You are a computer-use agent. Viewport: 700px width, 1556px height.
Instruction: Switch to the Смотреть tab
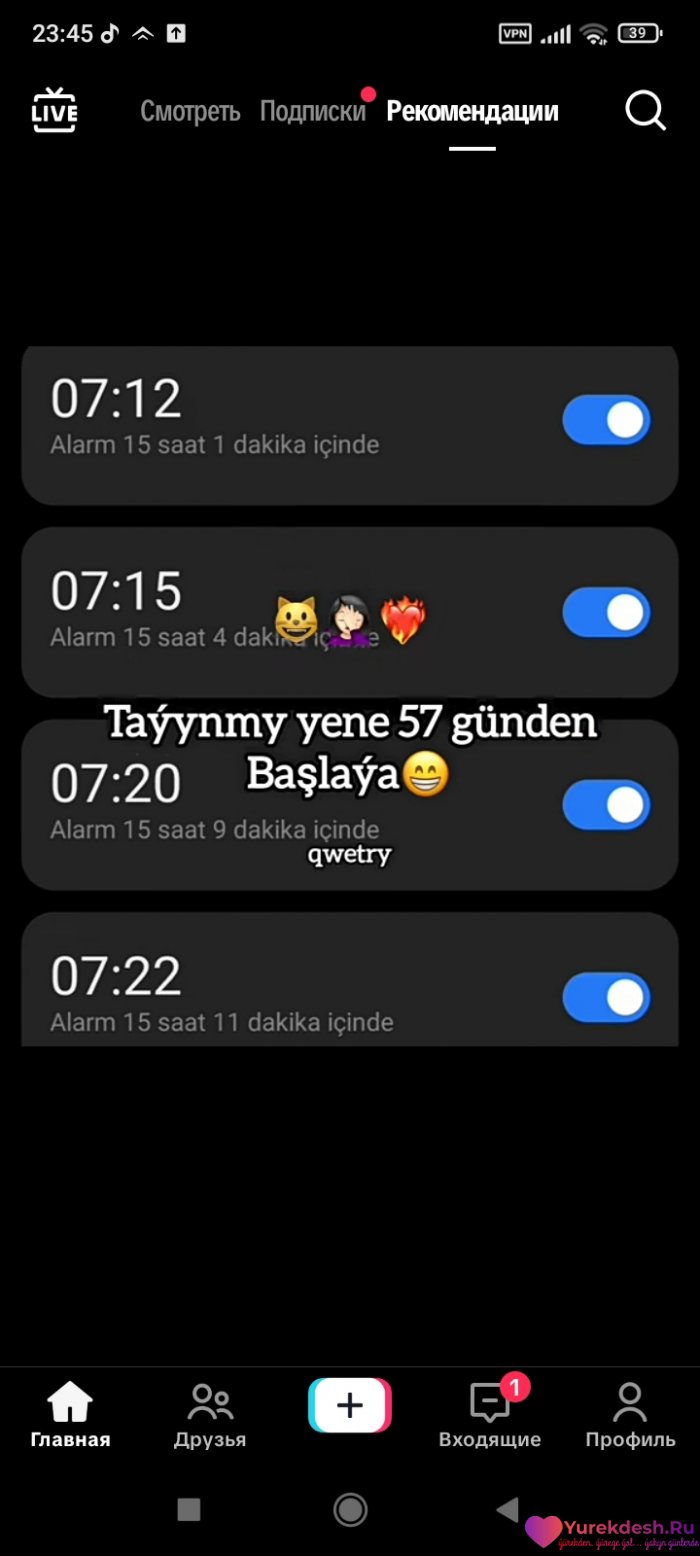tap(190, 111)
